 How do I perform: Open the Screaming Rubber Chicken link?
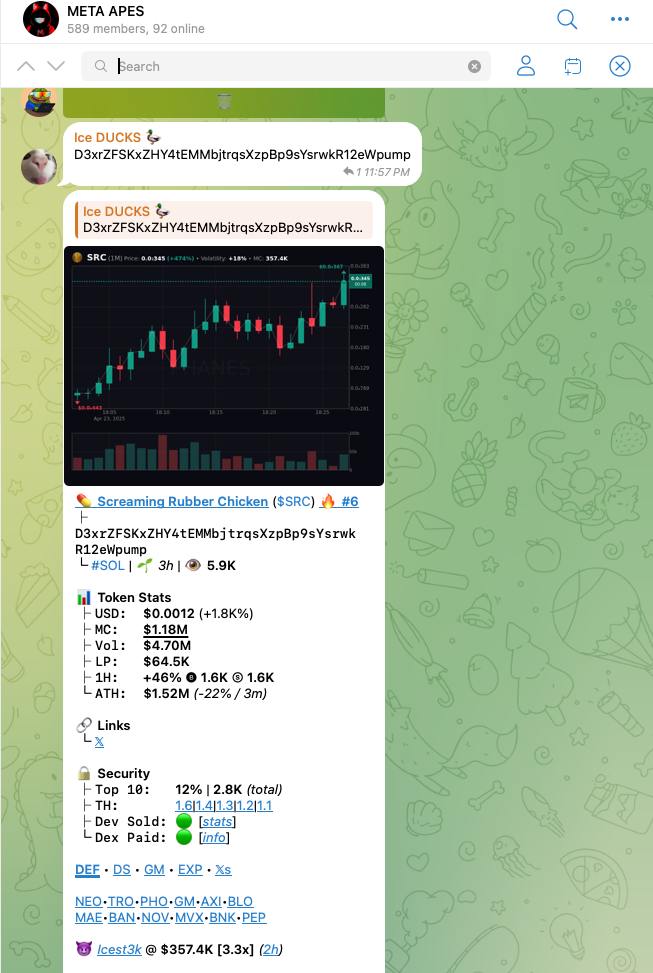182,502
